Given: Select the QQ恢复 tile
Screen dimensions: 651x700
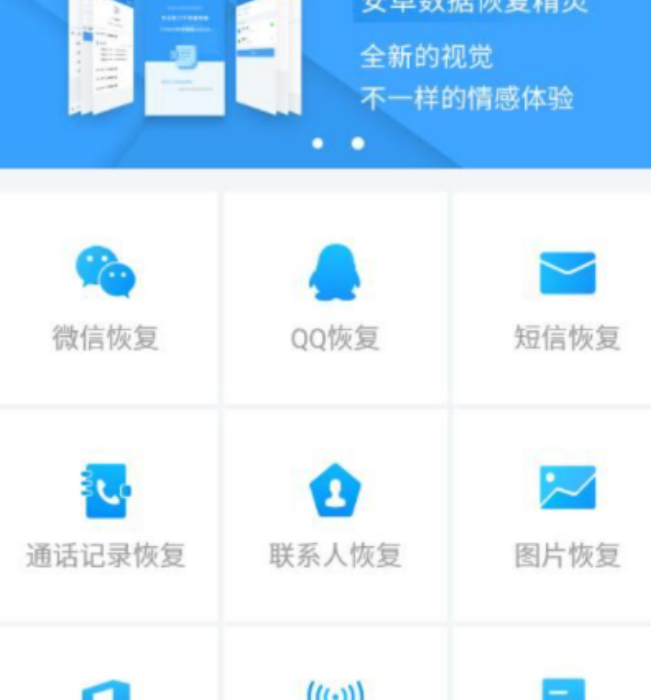Looking at the screenshot, I should (334, 297).
